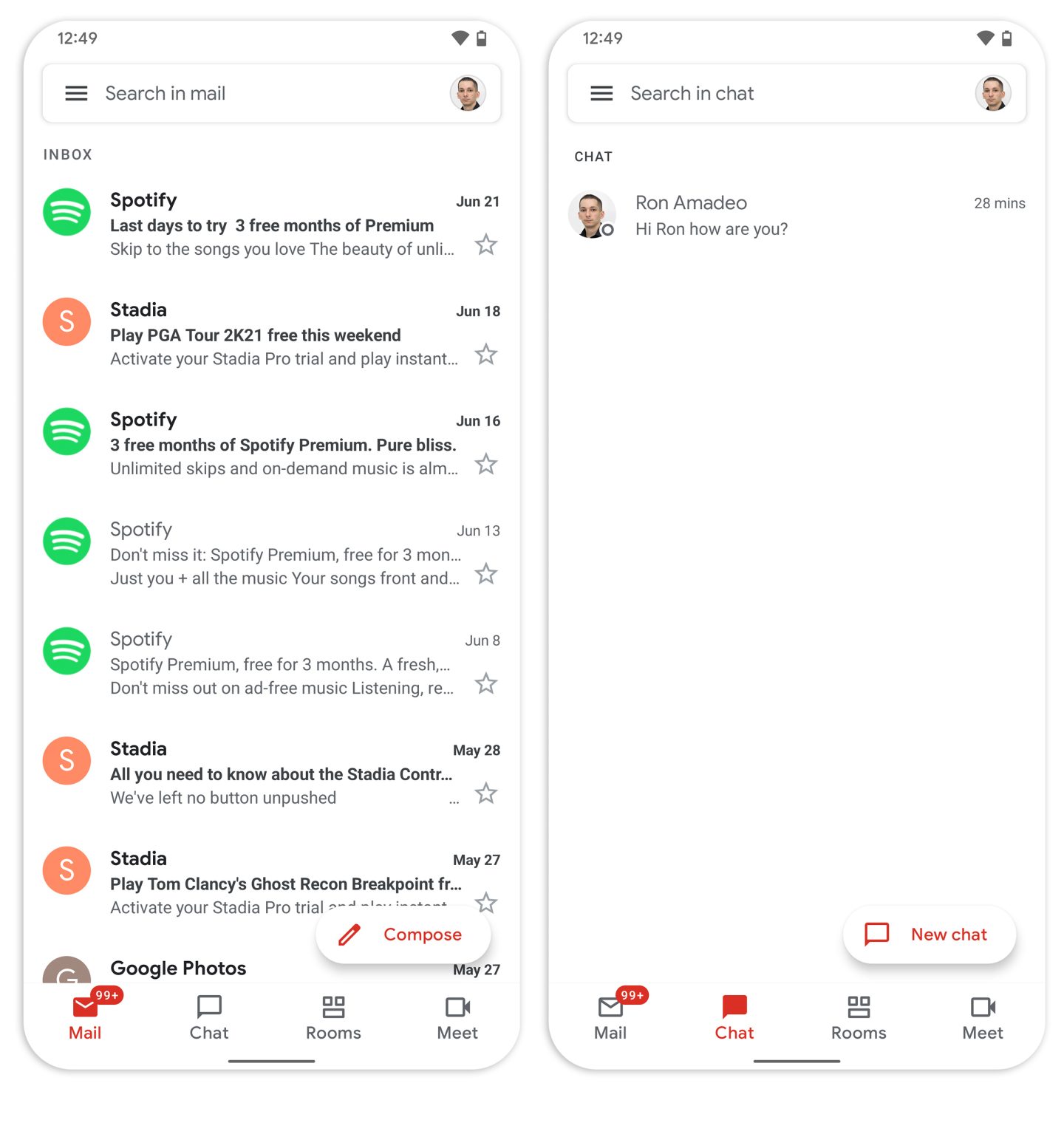The width and height of the screenshot is (1064, 1134).
Task: Open the Spotify email dated Jun 16
Action: pyautogui.click(x=281, y=444)
